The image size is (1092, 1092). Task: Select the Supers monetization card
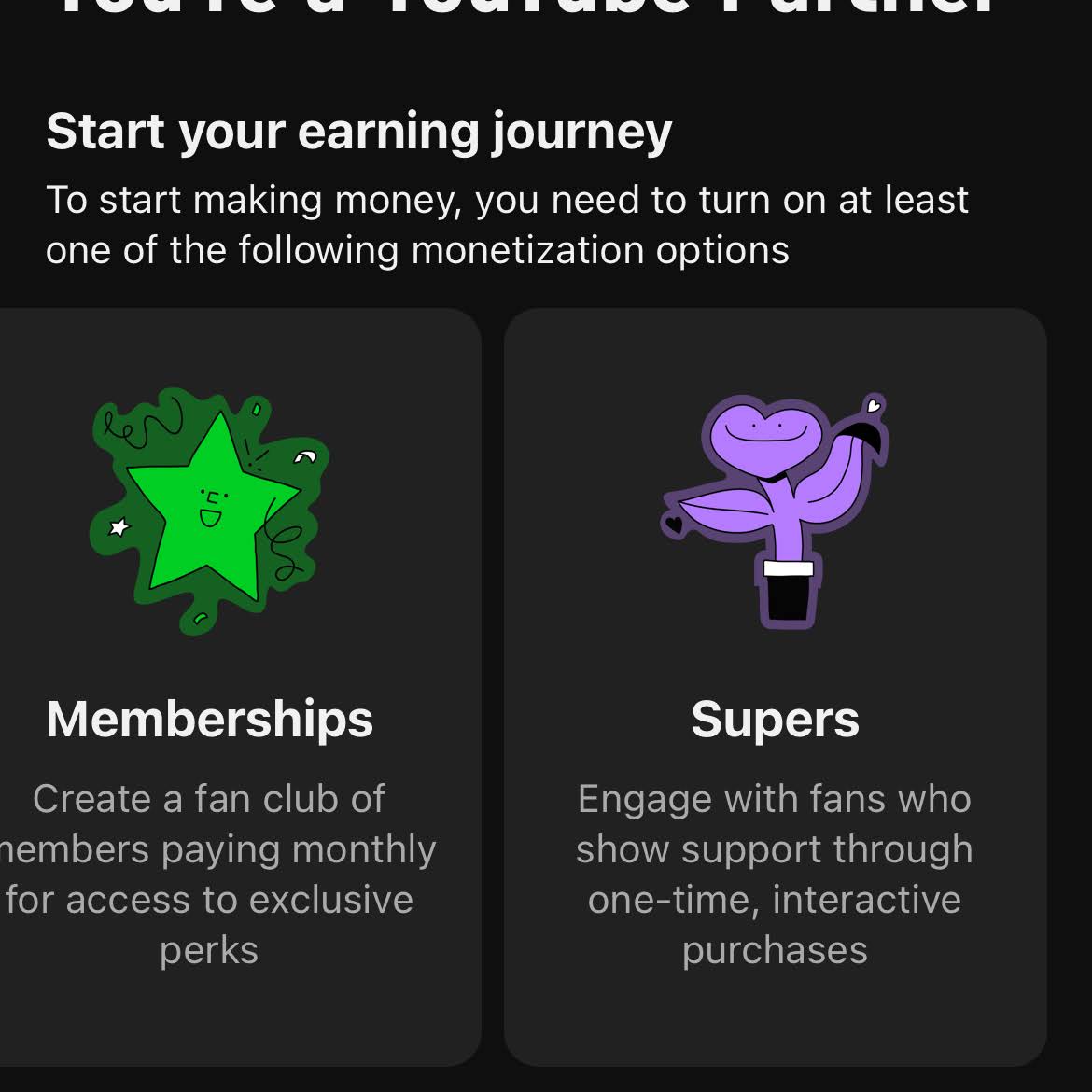click(775, 686)
